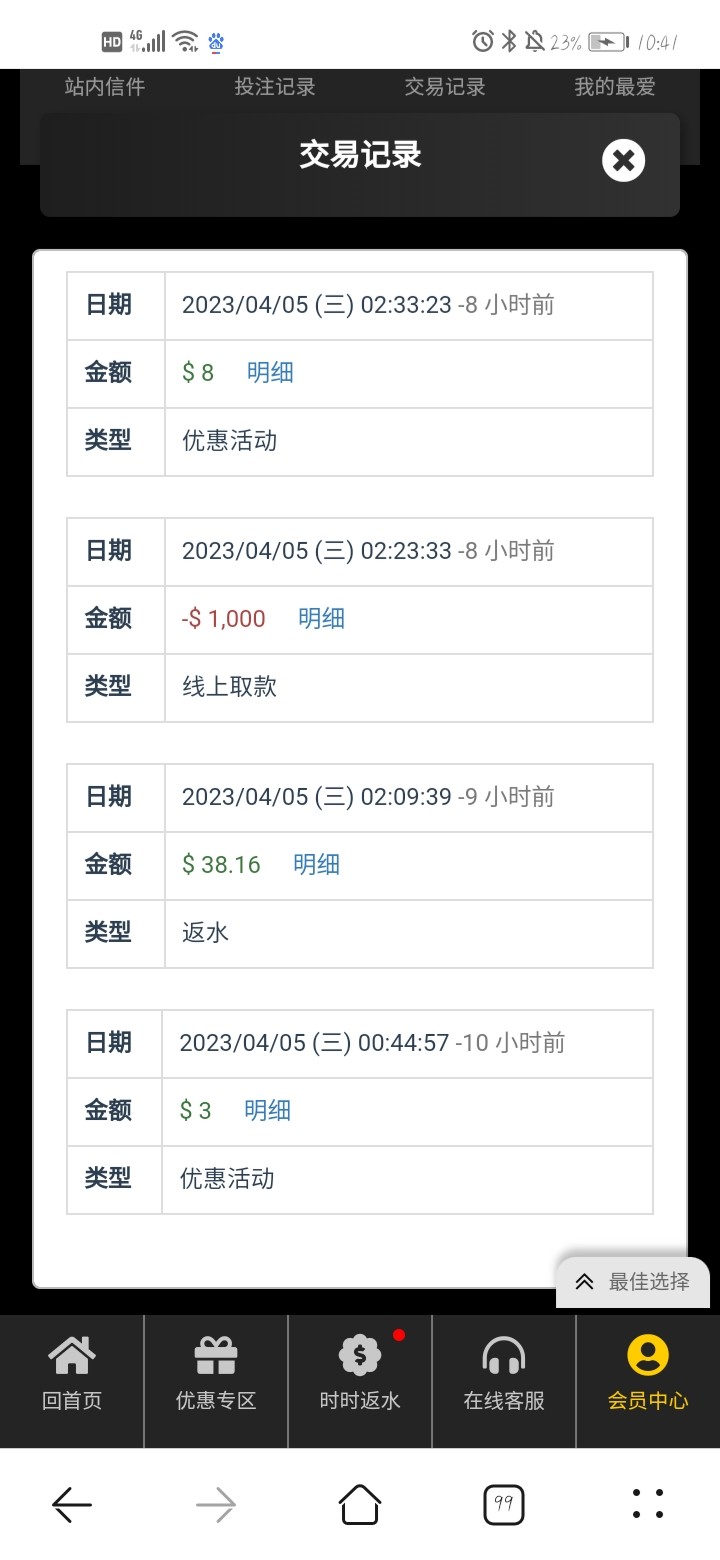
Task: Tap the 最佳选择 button
Action: 634,1282
